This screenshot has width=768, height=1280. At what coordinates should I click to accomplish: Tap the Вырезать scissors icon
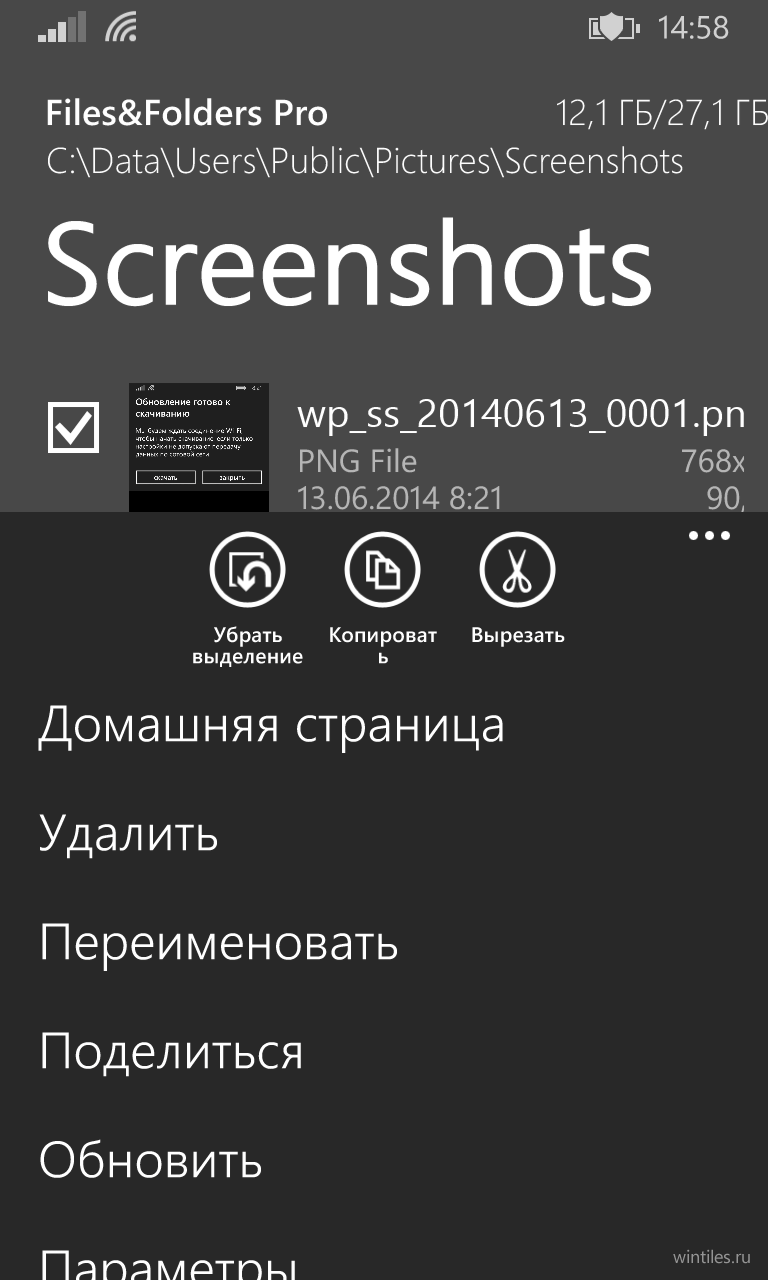(517, 571)
